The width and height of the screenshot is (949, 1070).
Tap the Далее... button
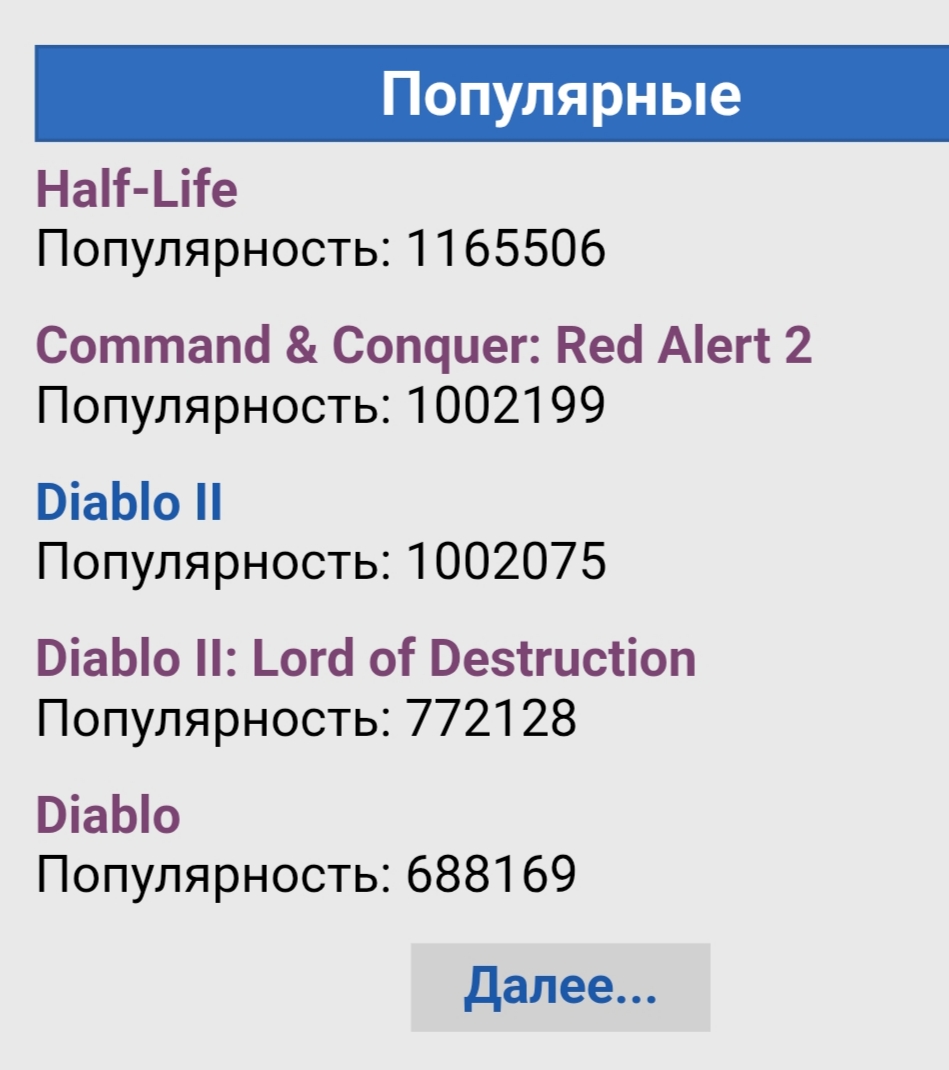(560, 987)
